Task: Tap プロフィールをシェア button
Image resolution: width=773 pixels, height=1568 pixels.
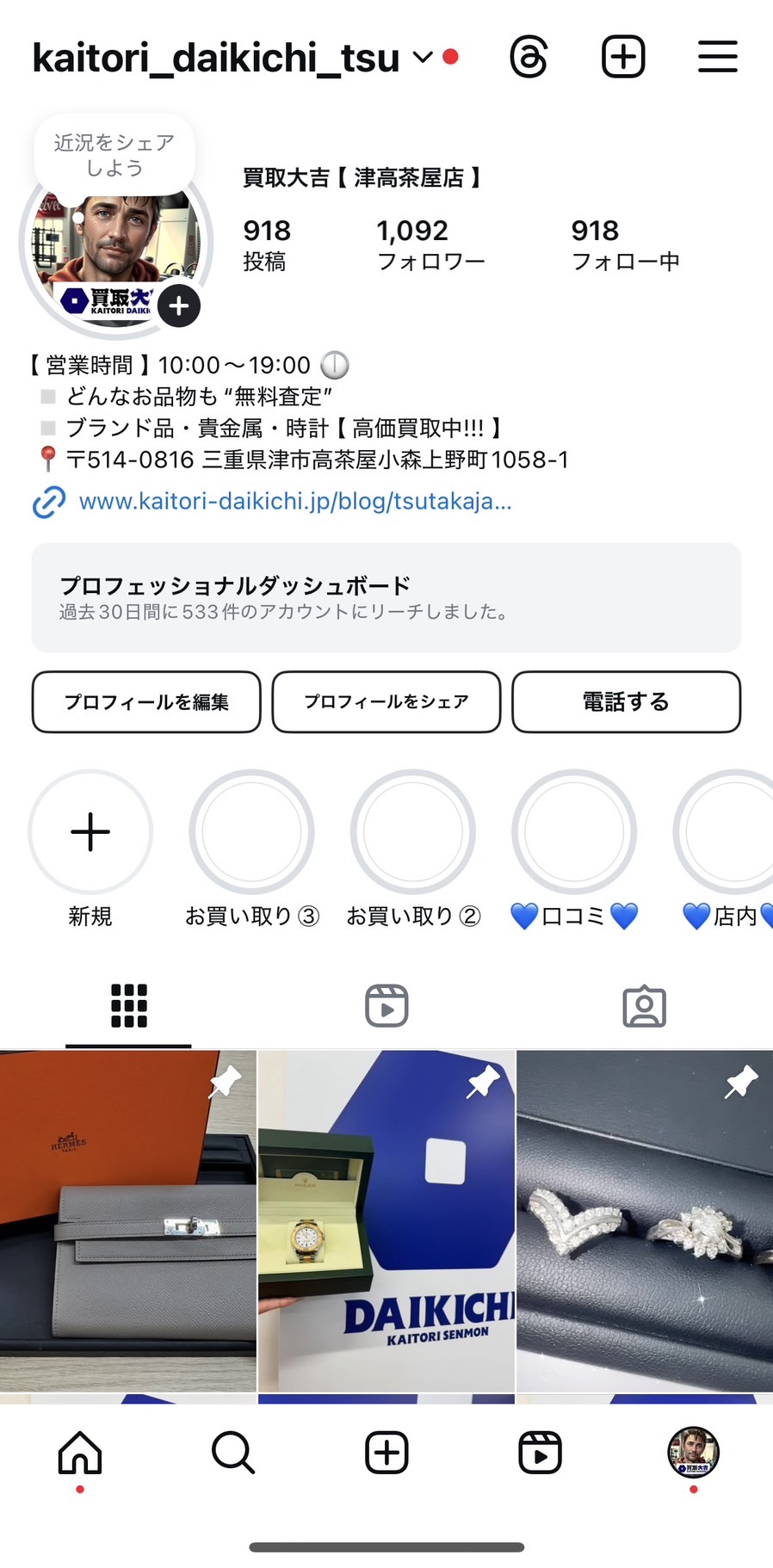Action: tap(386, 702)
